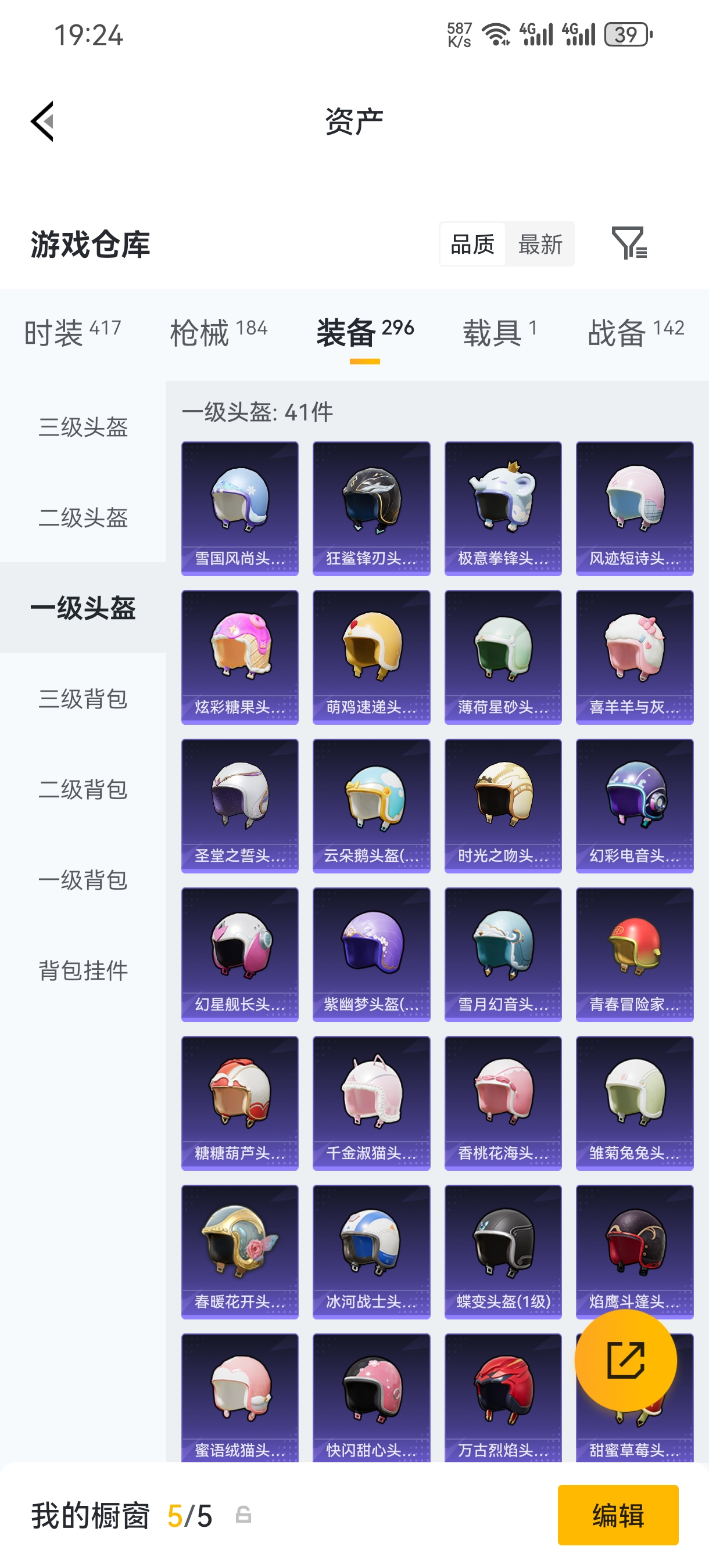This screenshot has height=1568, width=709.
Task: Open the 背包挂件 category
Action: pos(84,972)
